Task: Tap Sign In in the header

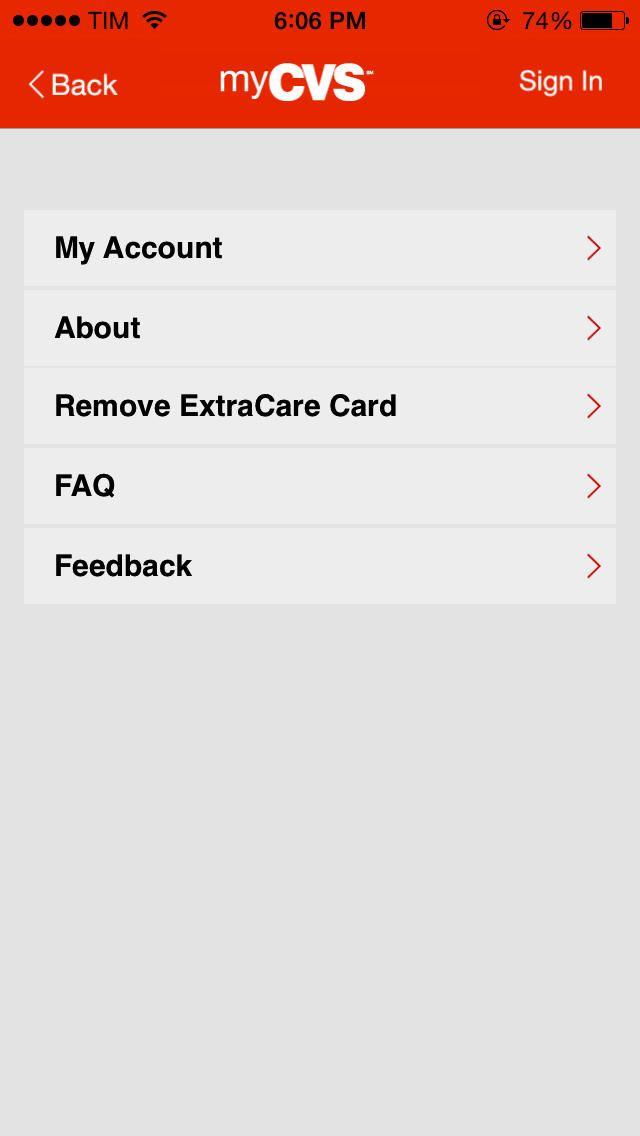Action: click(x=560, y=82)
